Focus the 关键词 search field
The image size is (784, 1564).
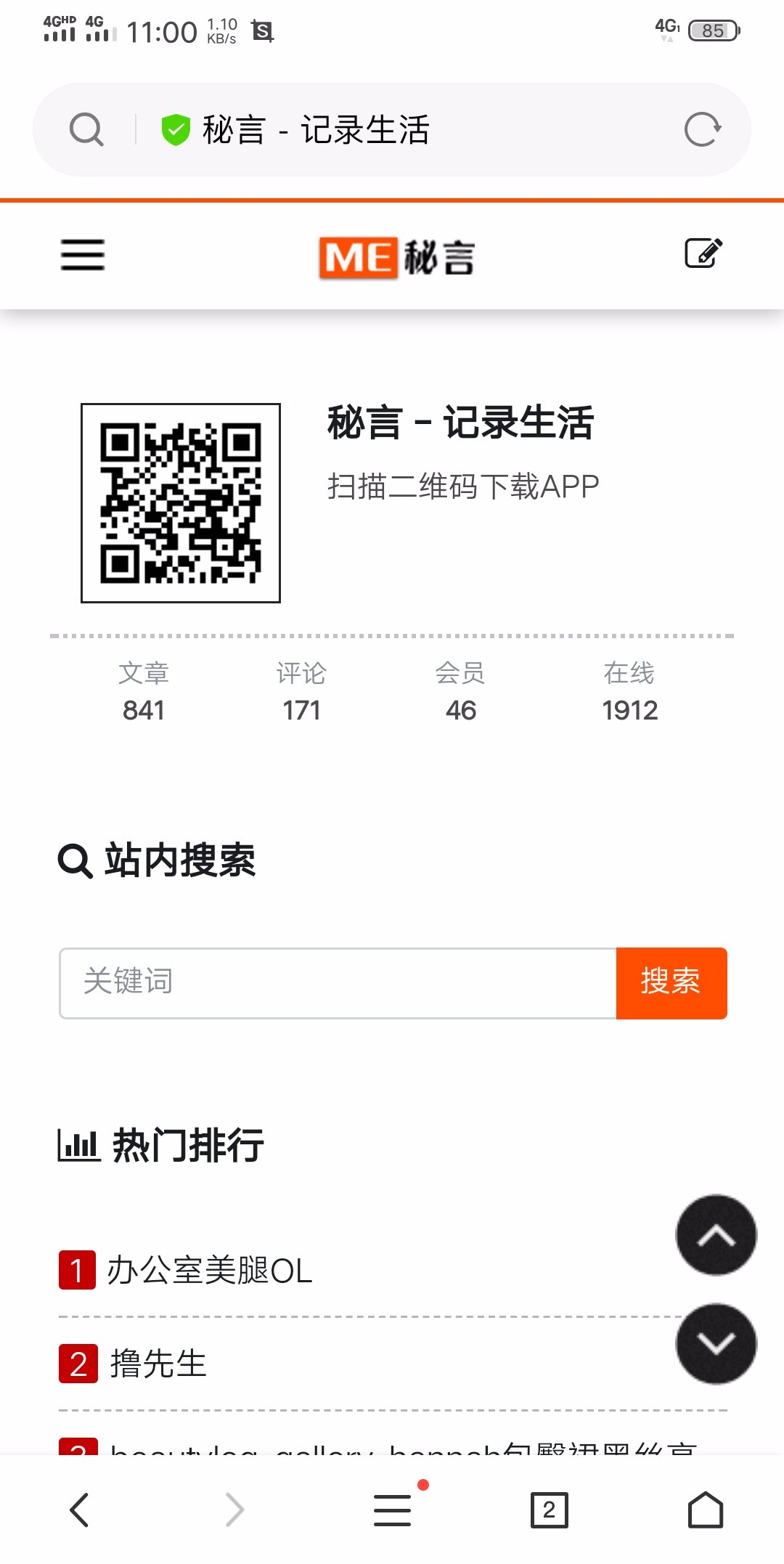pyautogui.click(x=338, y=983)
